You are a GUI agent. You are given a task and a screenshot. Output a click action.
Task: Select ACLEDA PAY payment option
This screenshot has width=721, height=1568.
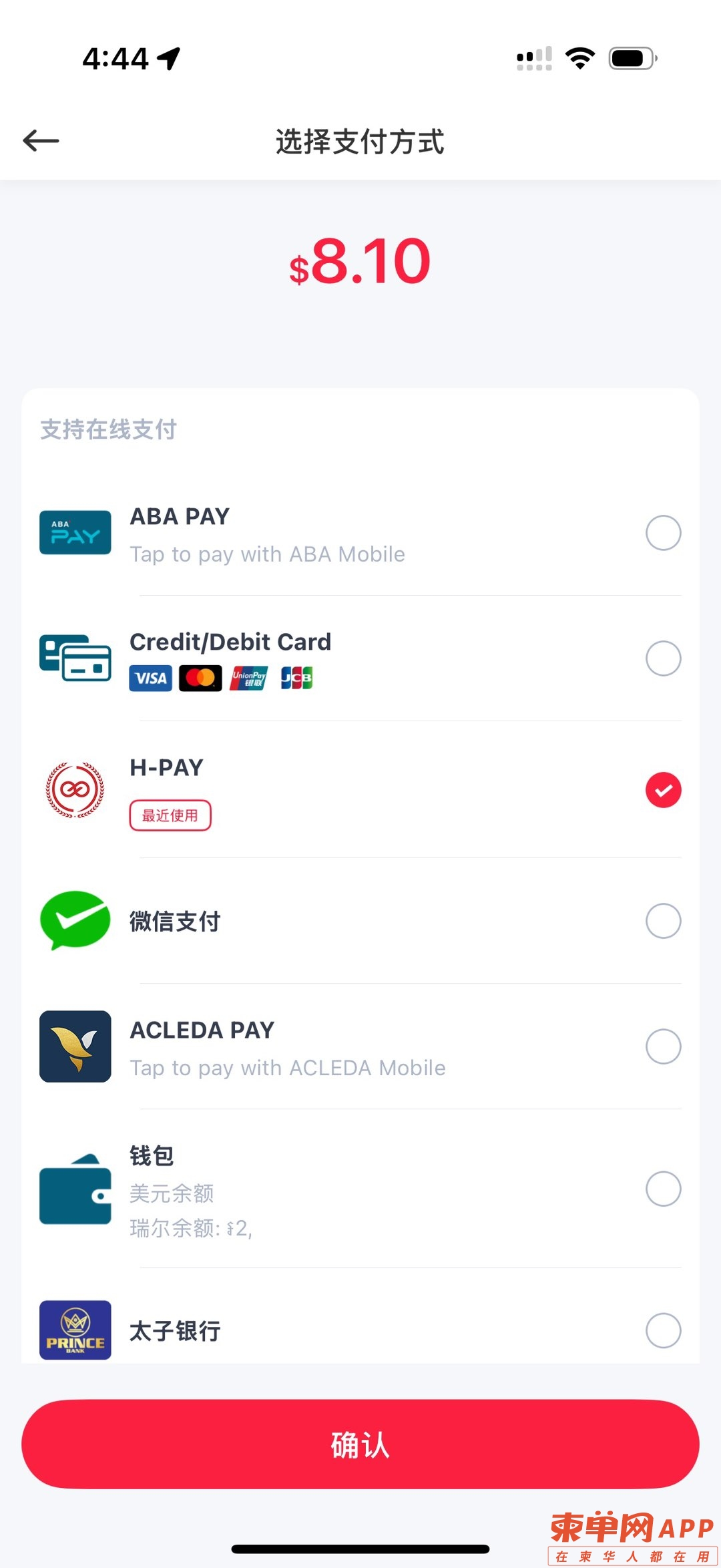click(662, 1046)
